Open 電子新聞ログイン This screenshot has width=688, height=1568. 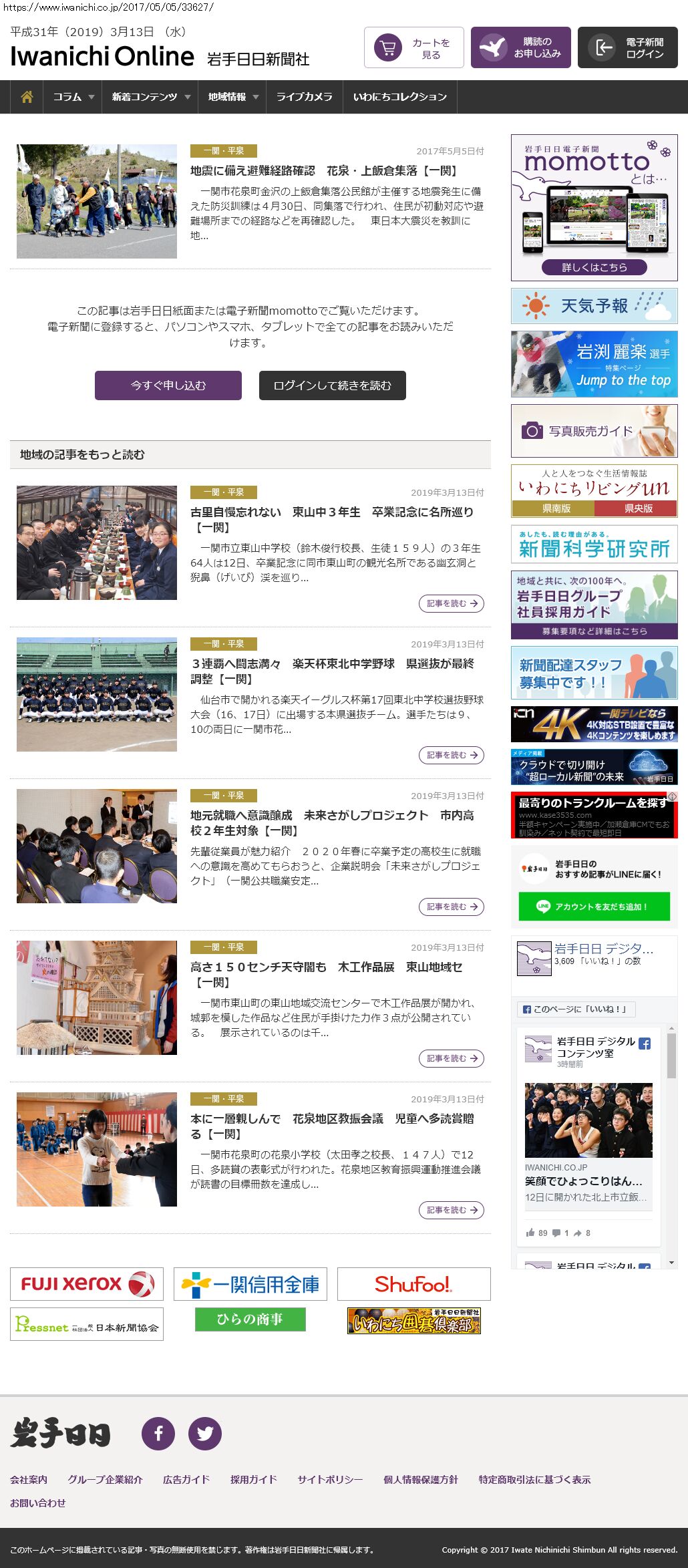point(628,48)
